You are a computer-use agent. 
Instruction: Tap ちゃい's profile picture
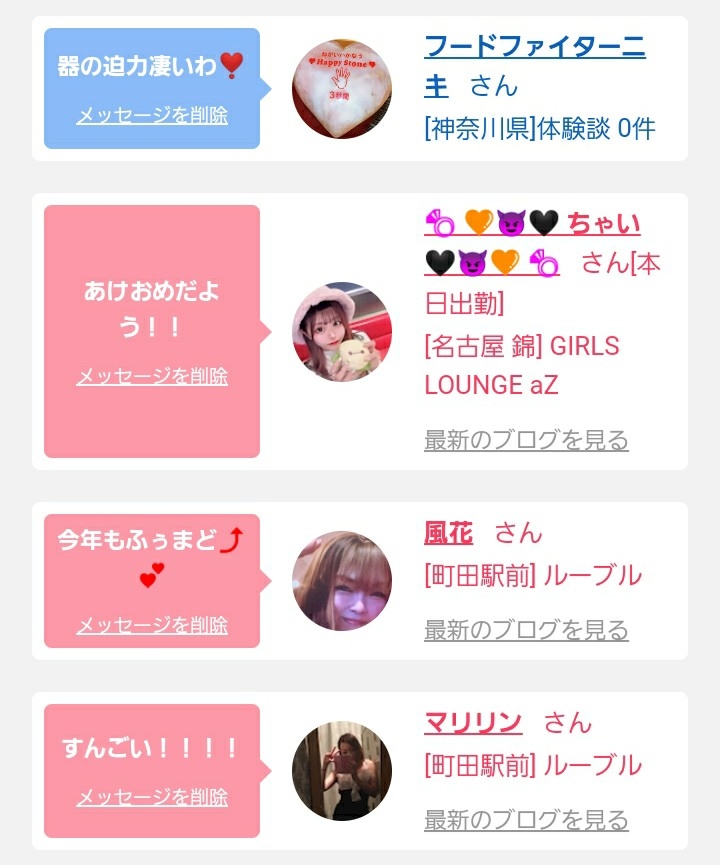[x=342, y=331]
